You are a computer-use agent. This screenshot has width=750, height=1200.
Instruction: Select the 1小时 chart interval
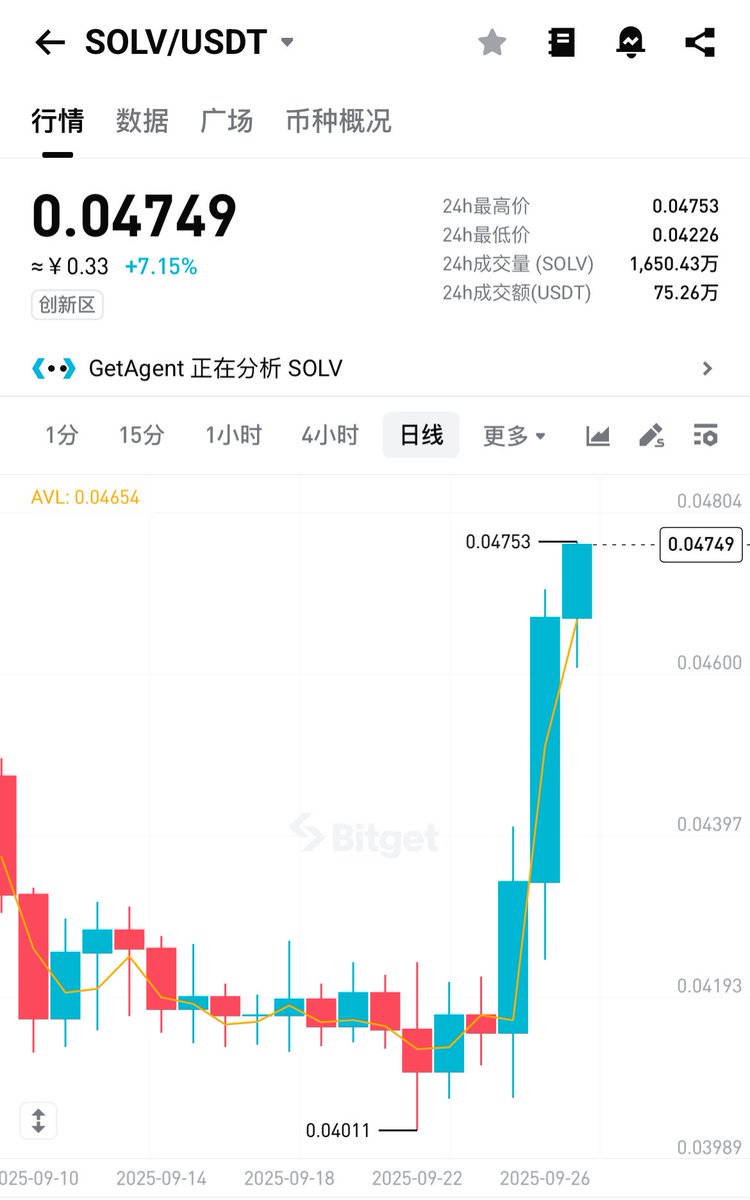(x=233, y=435)
